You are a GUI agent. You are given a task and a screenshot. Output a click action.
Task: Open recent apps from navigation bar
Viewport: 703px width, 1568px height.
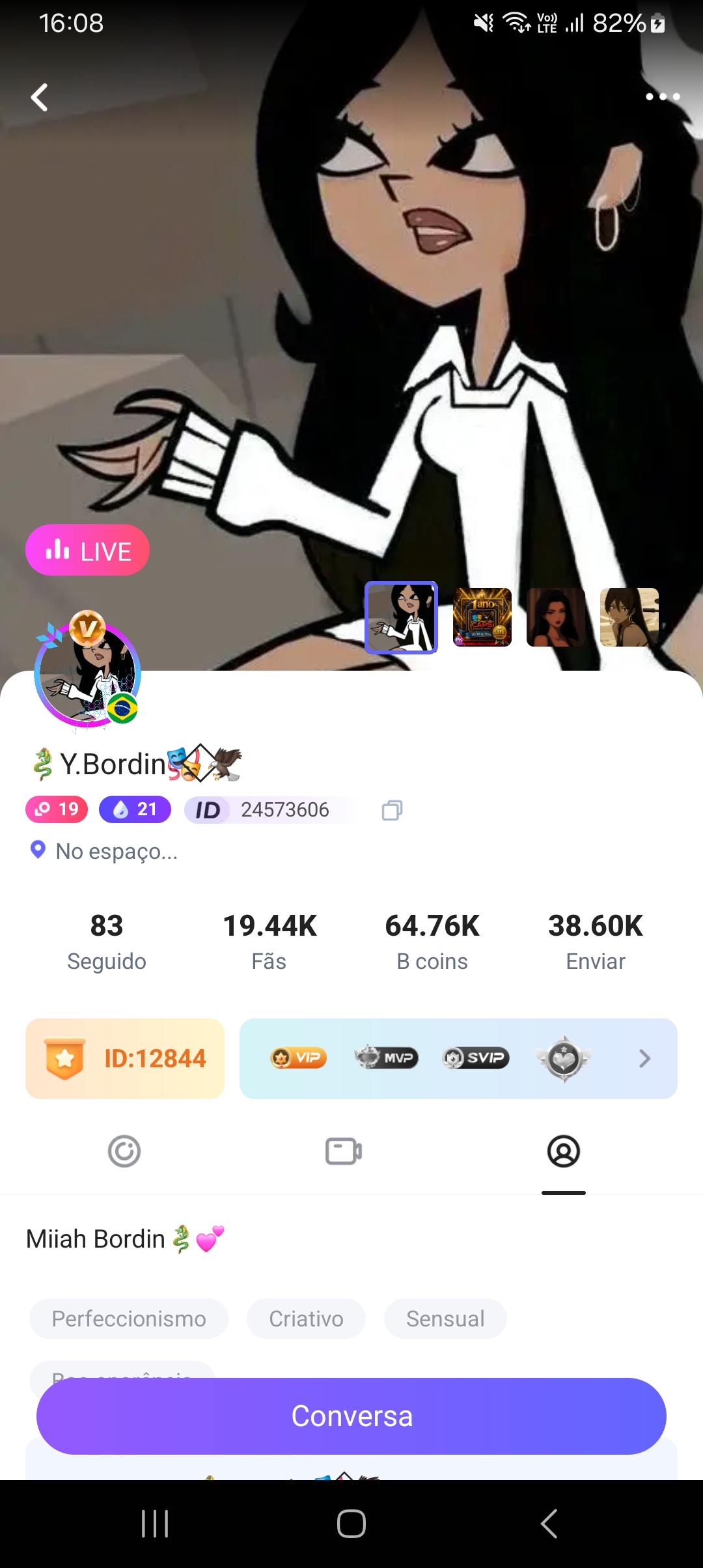pyautogui.click(x=155, y=1524)
